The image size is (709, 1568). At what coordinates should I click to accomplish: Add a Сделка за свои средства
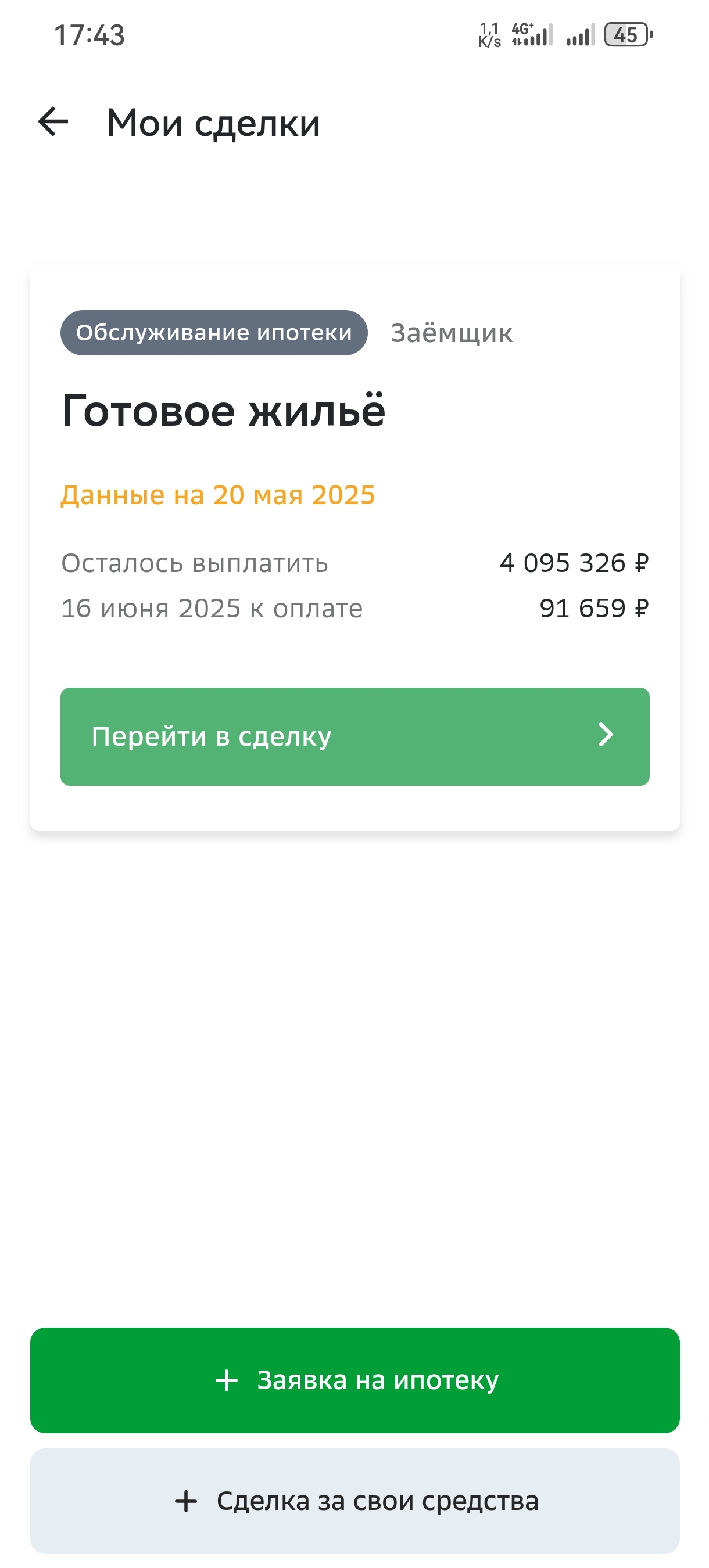[x=354, y=1501]
